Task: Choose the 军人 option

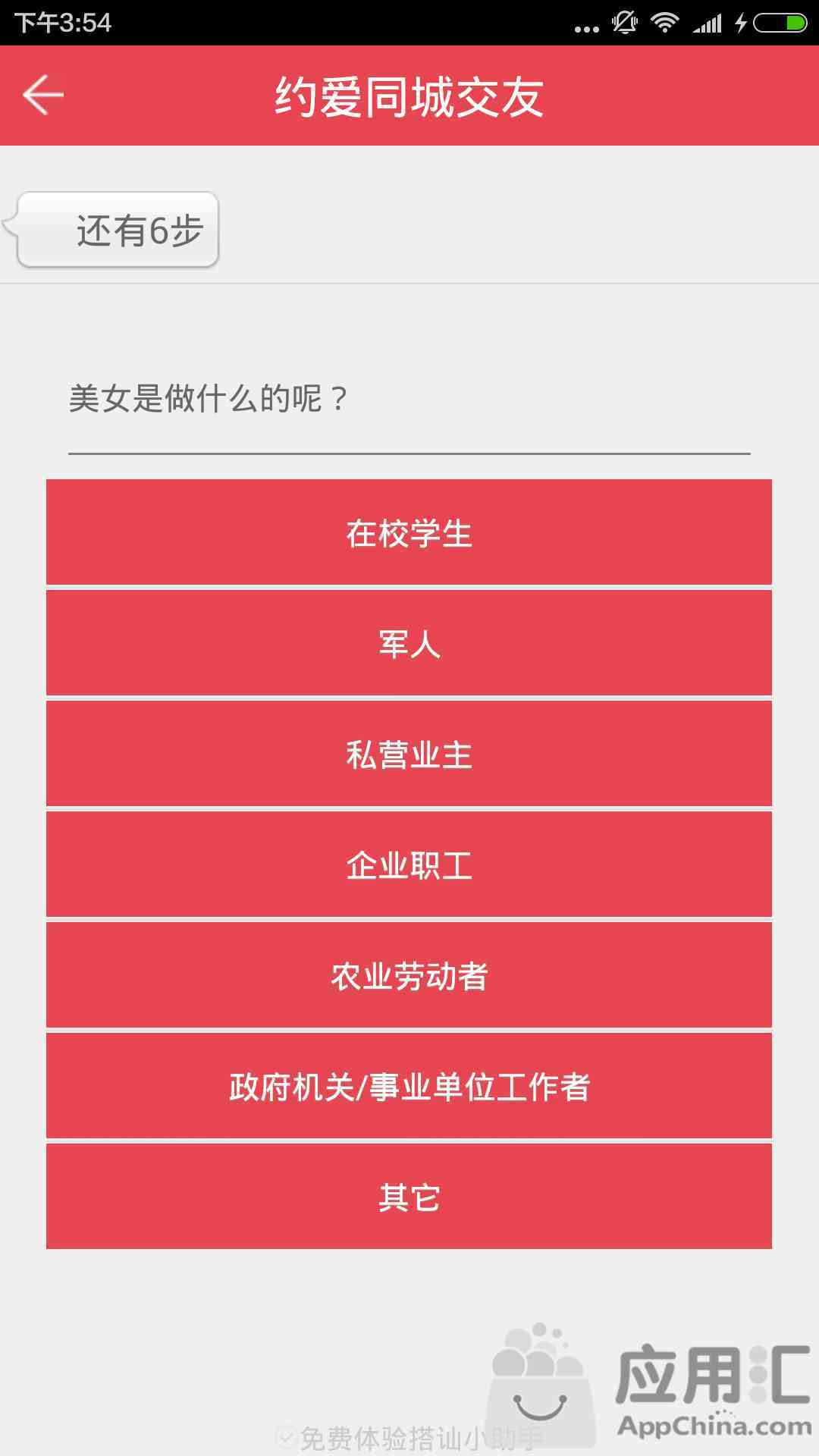Action: pos(409,643)
